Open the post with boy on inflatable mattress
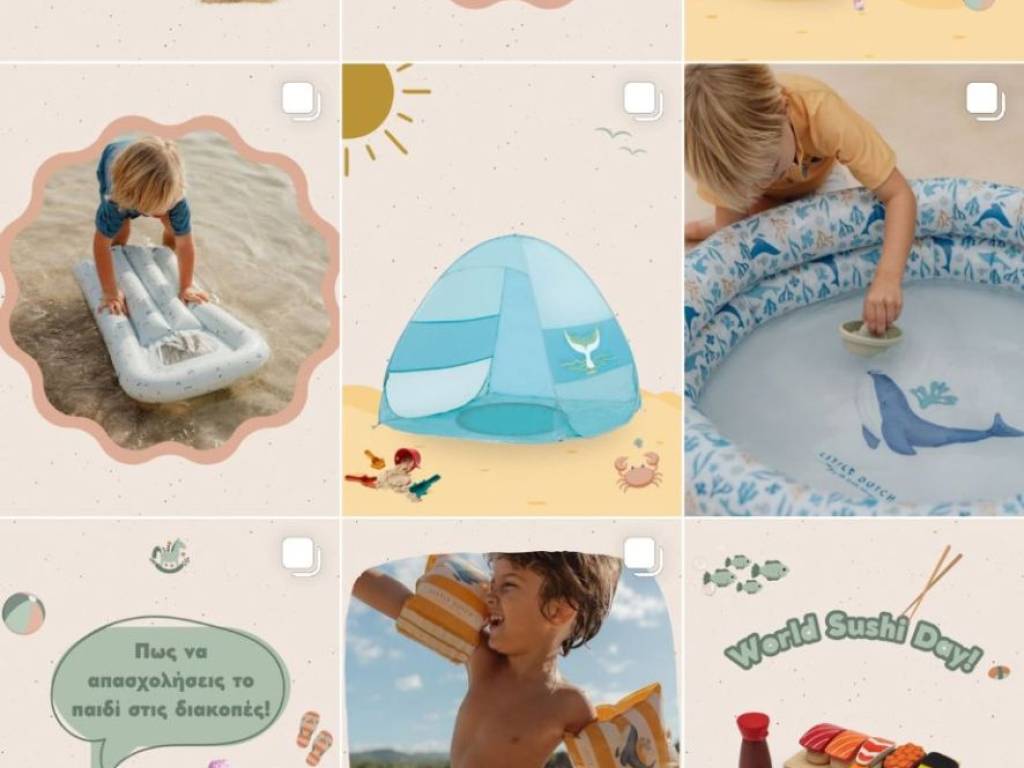Screen dimensions: 1024x768 tap(168, 290)
